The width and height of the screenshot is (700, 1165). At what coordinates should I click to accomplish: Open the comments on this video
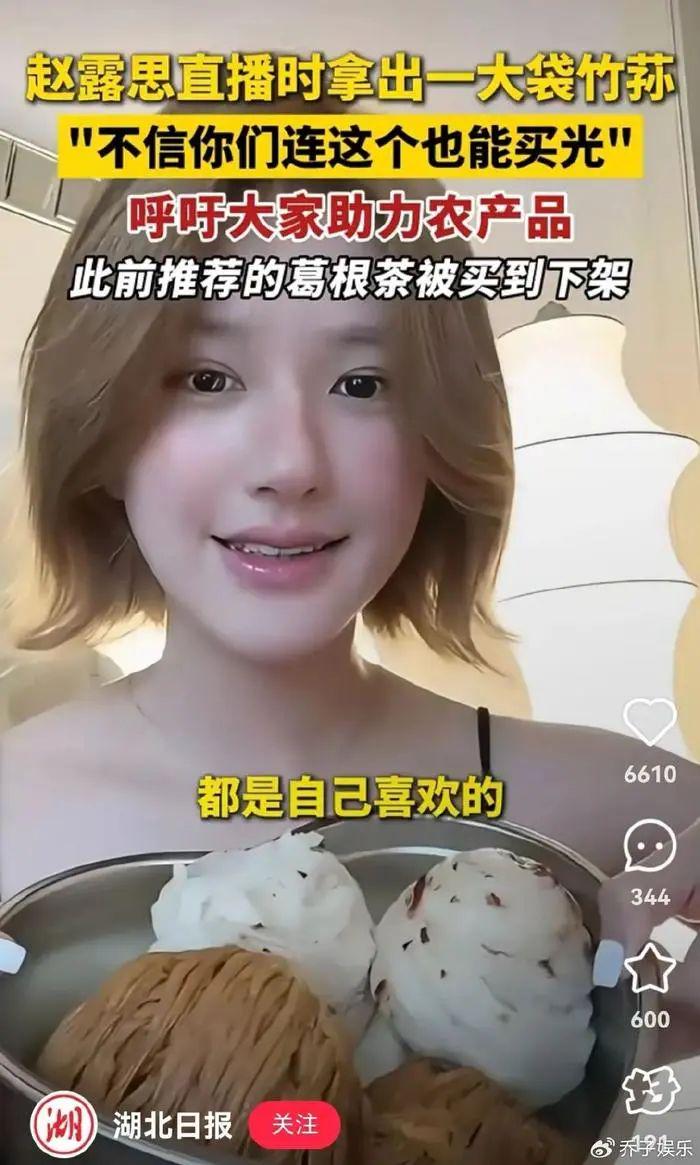(x=650, y=846)
